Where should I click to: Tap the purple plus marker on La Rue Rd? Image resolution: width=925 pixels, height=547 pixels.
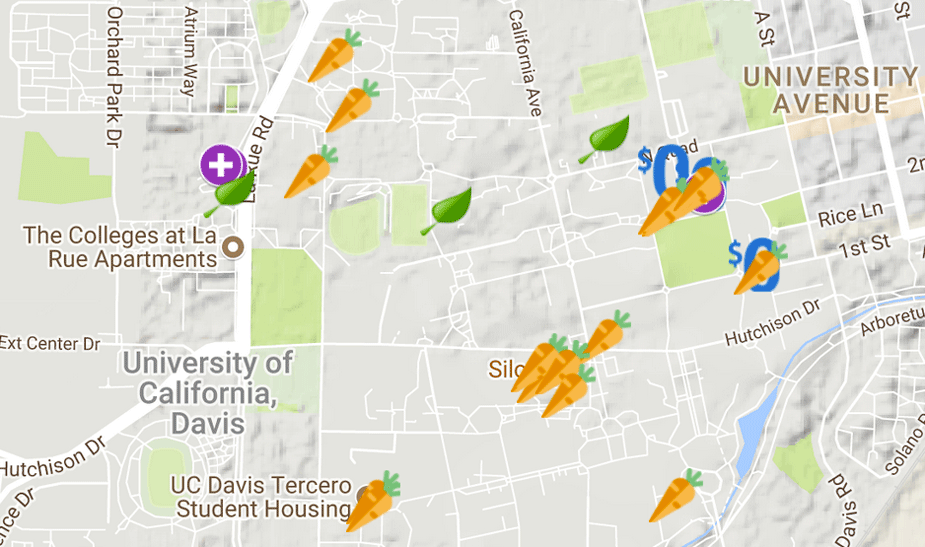pos(221,163)
